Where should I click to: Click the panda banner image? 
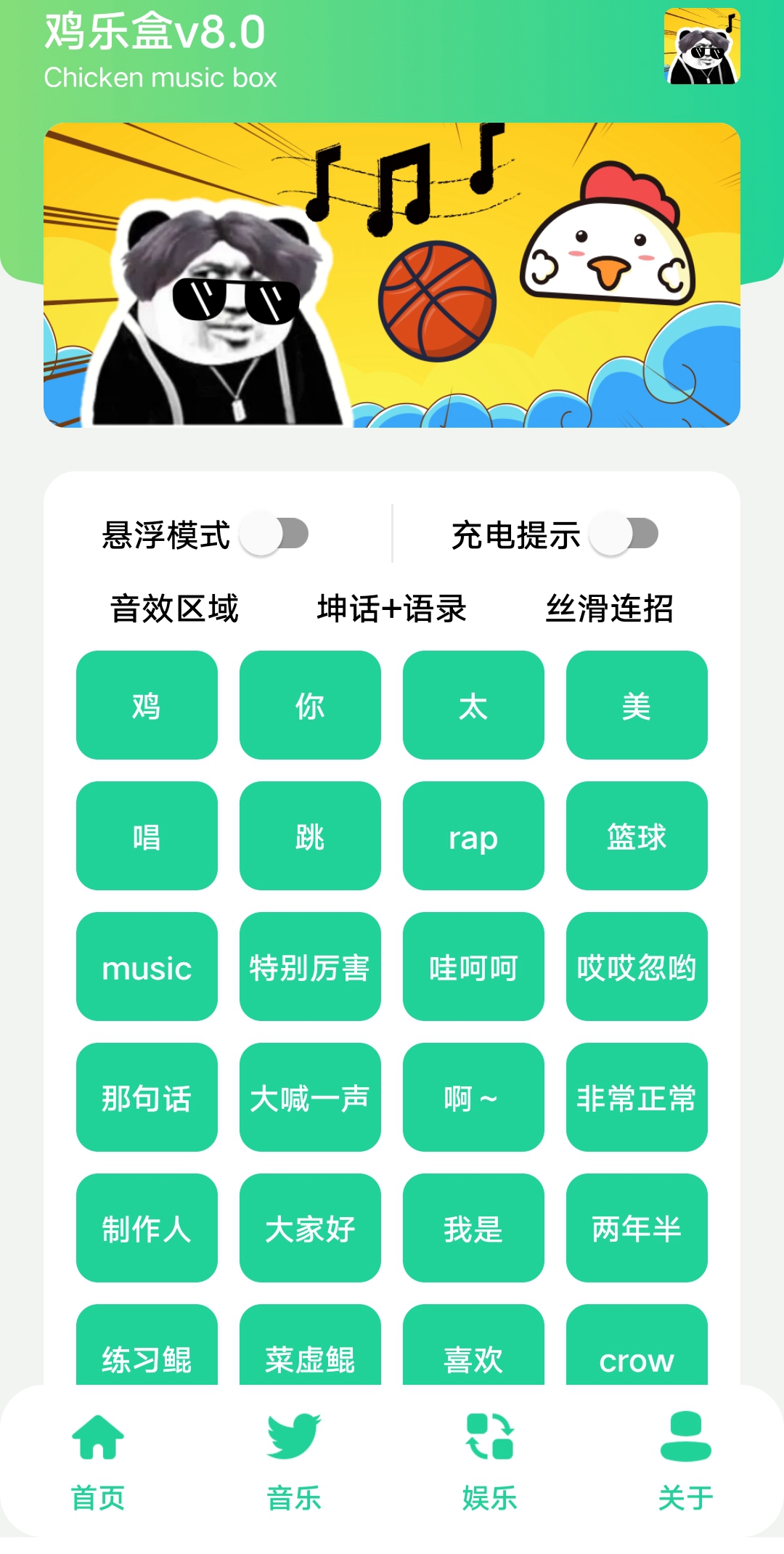(392, 278)
